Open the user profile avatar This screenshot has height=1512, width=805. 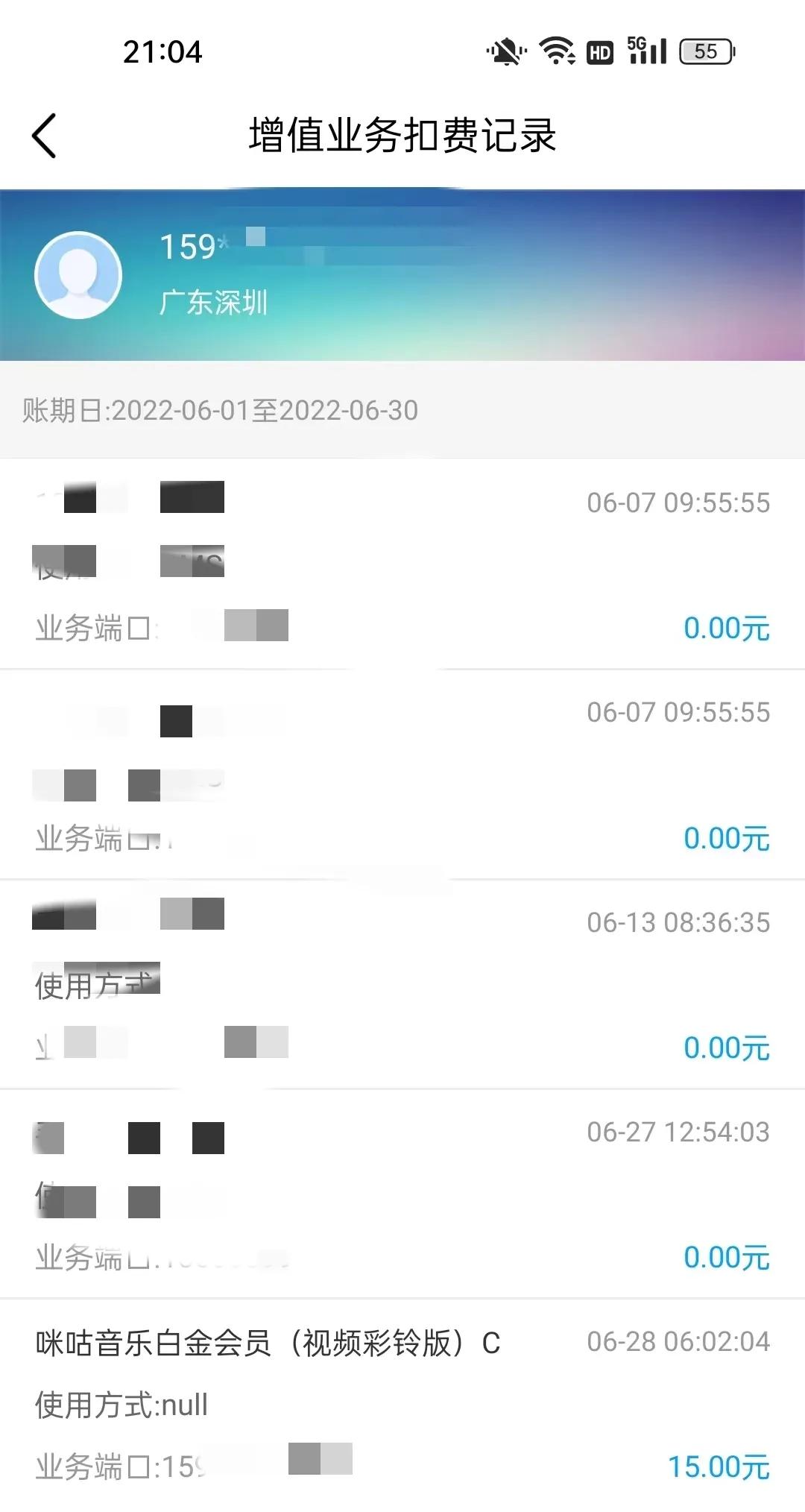tap(78, 274)
